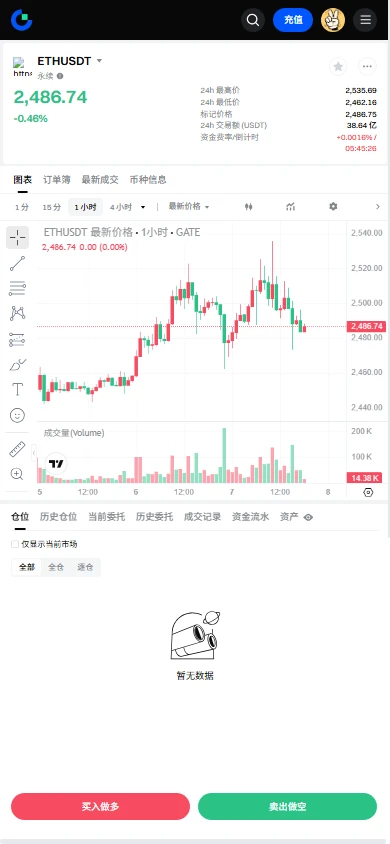Tap 买入做多 to go long
The width and height of the screenshot is (390, 844).
click(x=101, y=806)
